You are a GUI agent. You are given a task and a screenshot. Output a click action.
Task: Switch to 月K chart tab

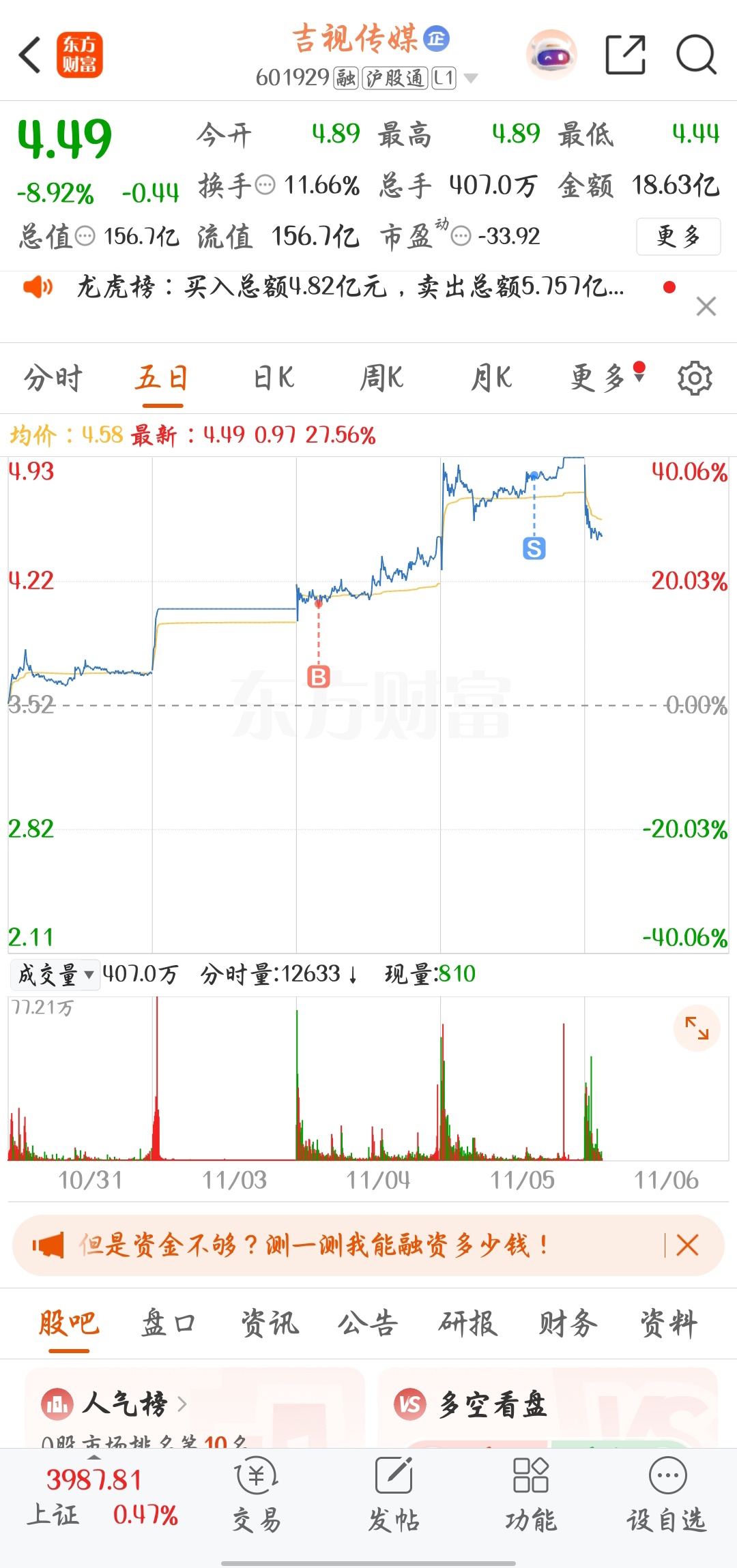[x=491, y=378]
